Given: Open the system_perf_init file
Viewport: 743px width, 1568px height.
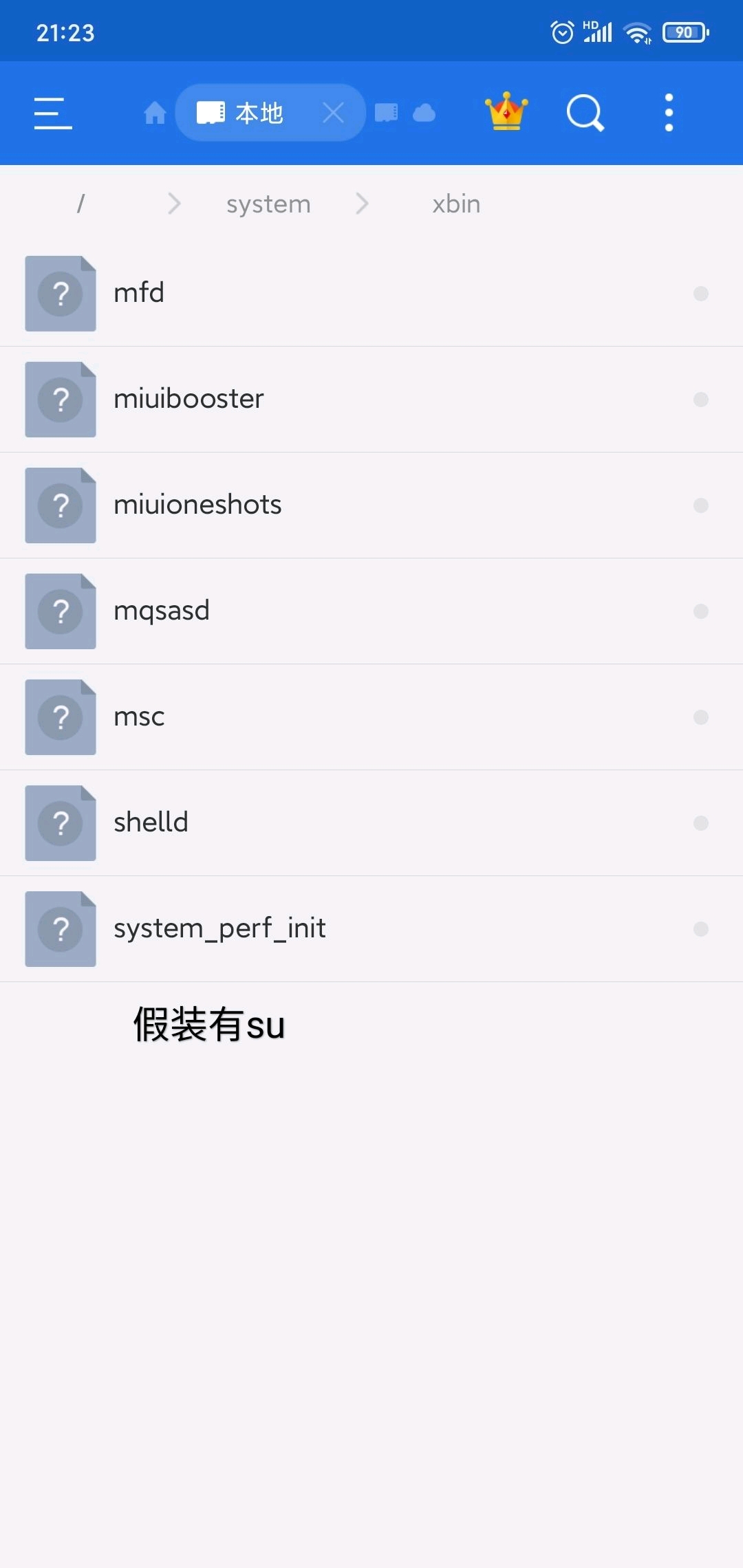Looking at the screenshot, I should (219, 929).
